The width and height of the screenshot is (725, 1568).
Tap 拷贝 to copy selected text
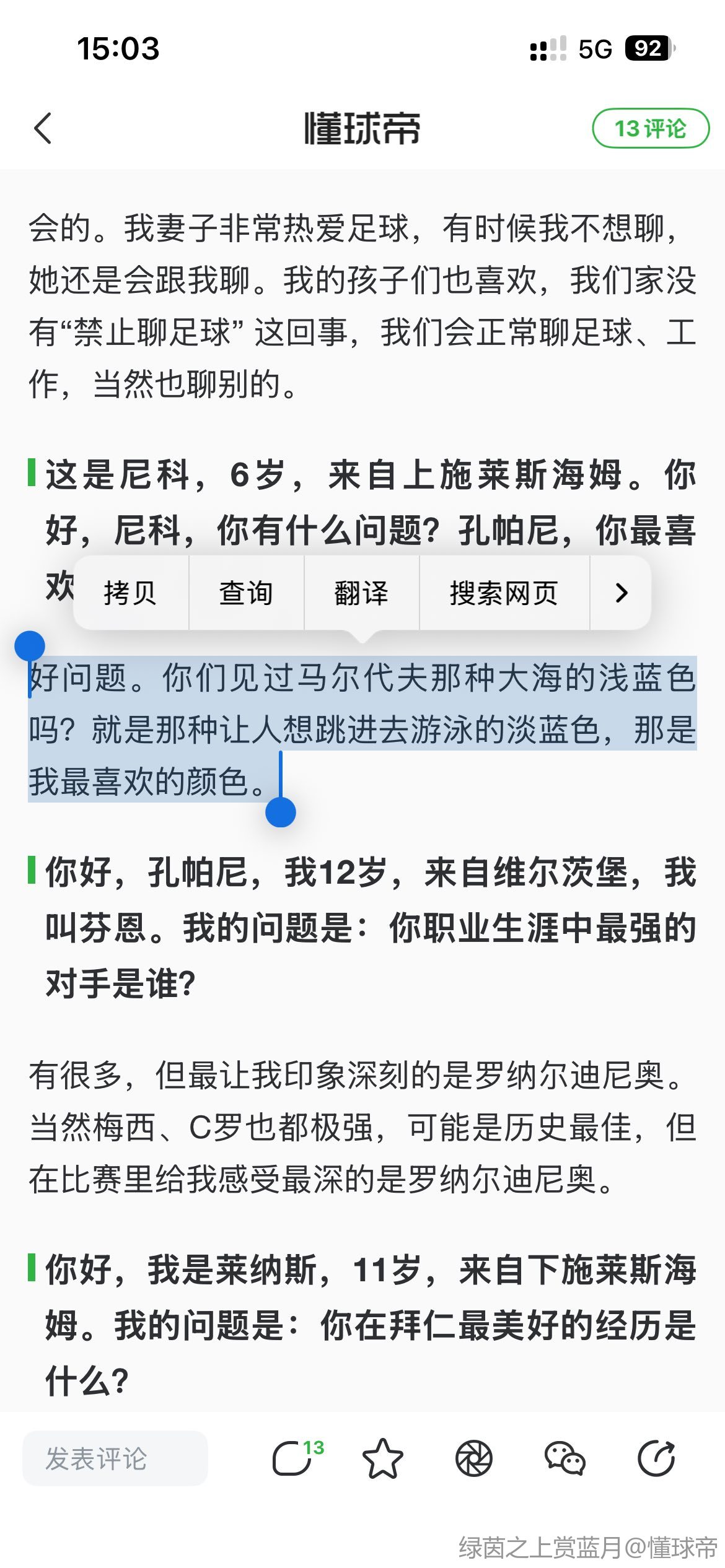[130, 593]
